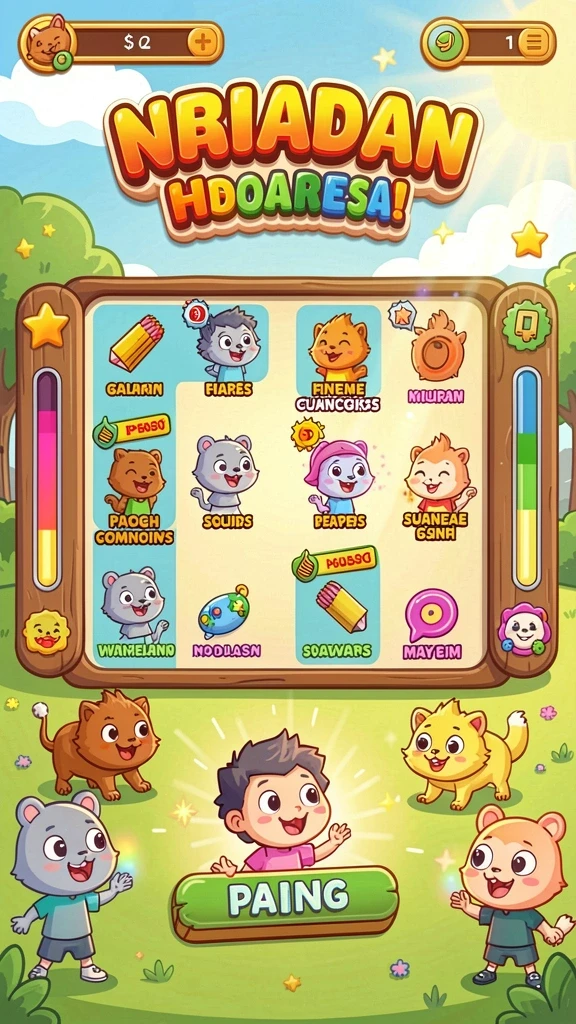Pick the PEAPEIS pink-hat character
The image size is (576, 1024).
click(340, 475)
